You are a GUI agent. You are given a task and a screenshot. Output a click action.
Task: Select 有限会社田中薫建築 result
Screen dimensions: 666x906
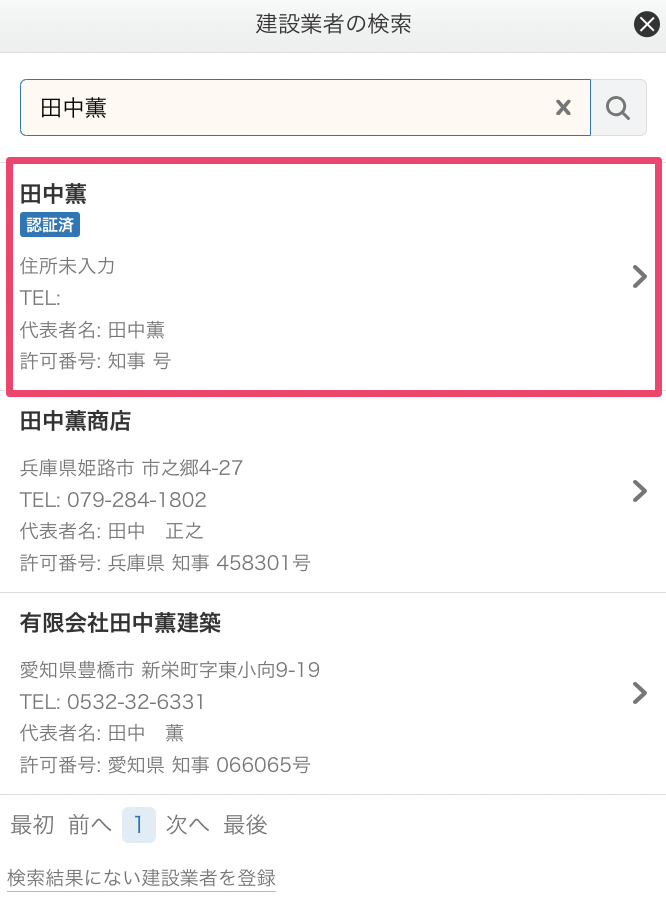333,693
